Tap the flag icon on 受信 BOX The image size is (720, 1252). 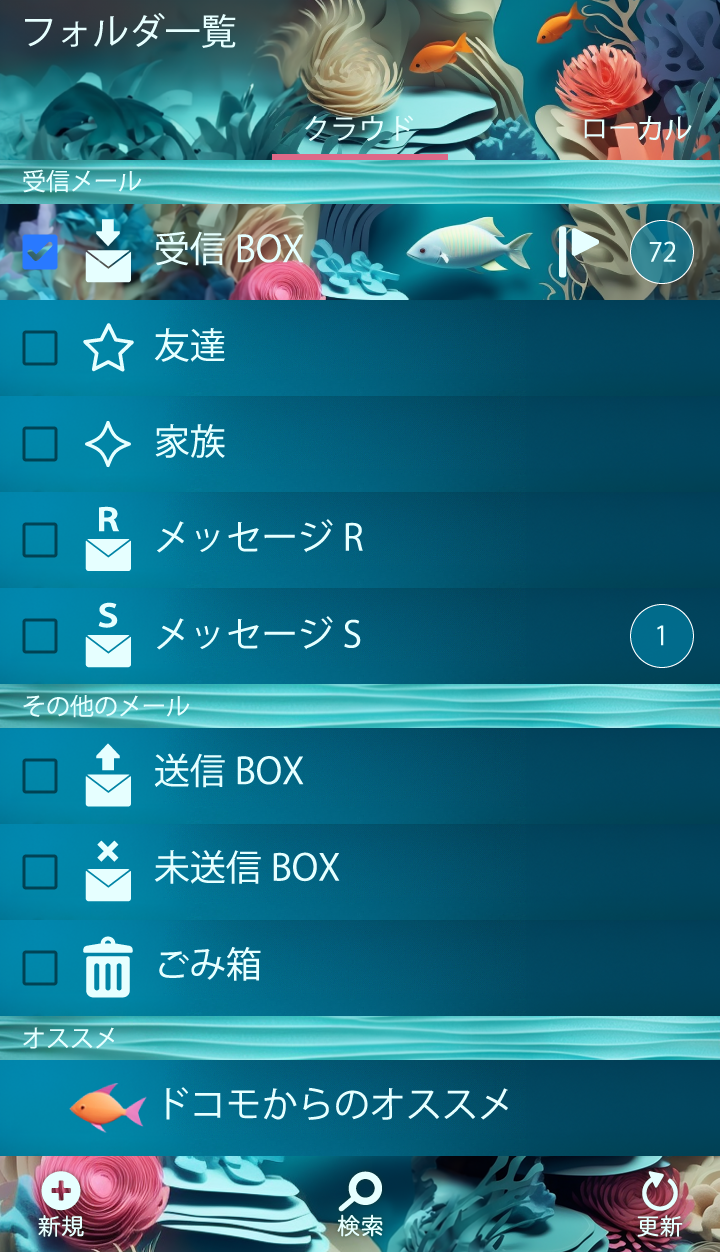(x=578, y=251)
